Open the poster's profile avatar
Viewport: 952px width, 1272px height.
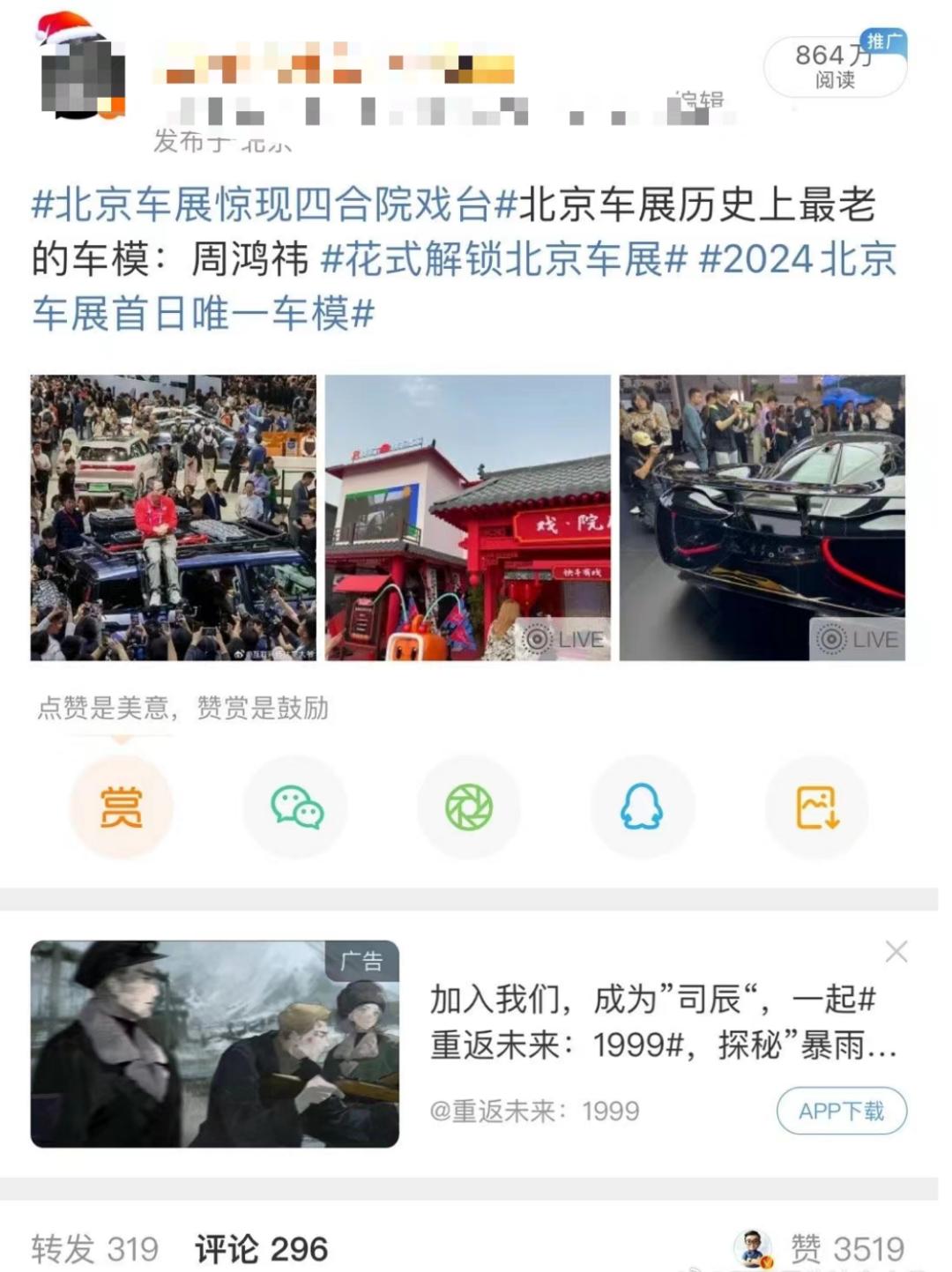click(x=82, y=74)
